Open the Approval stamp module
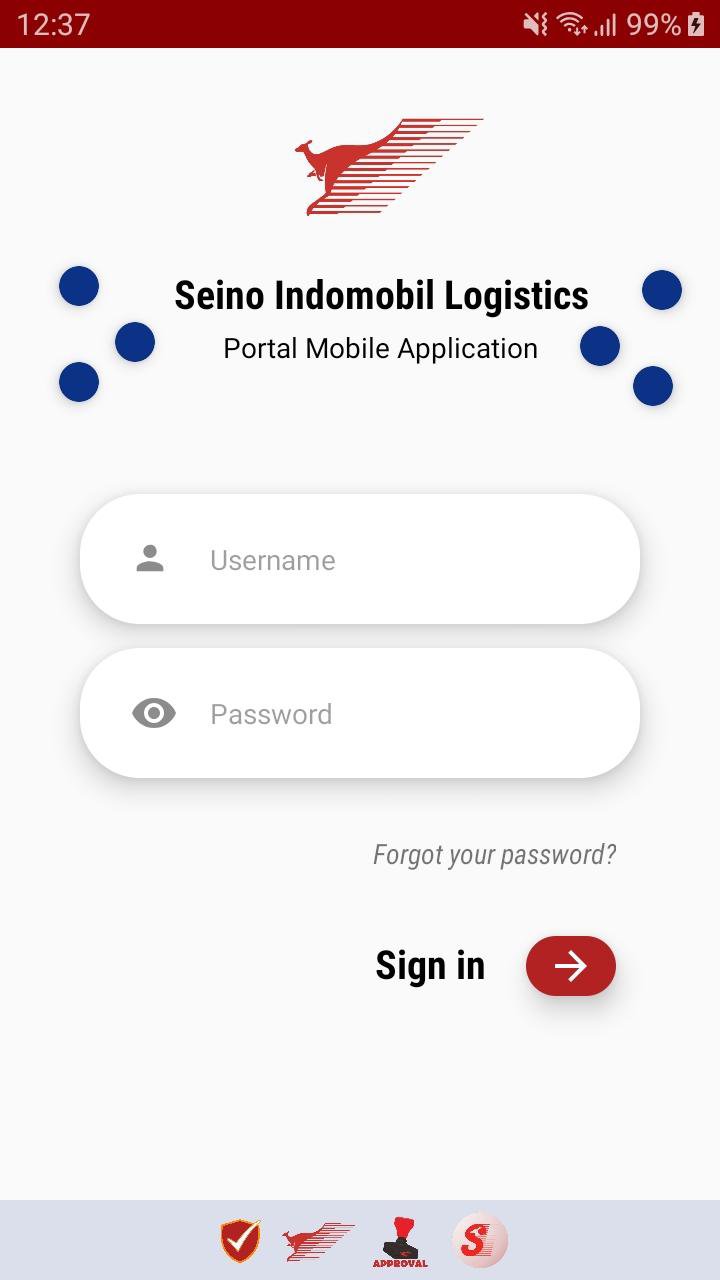The height and width of the screenshot is (1280, 720). click(402, 1240)
